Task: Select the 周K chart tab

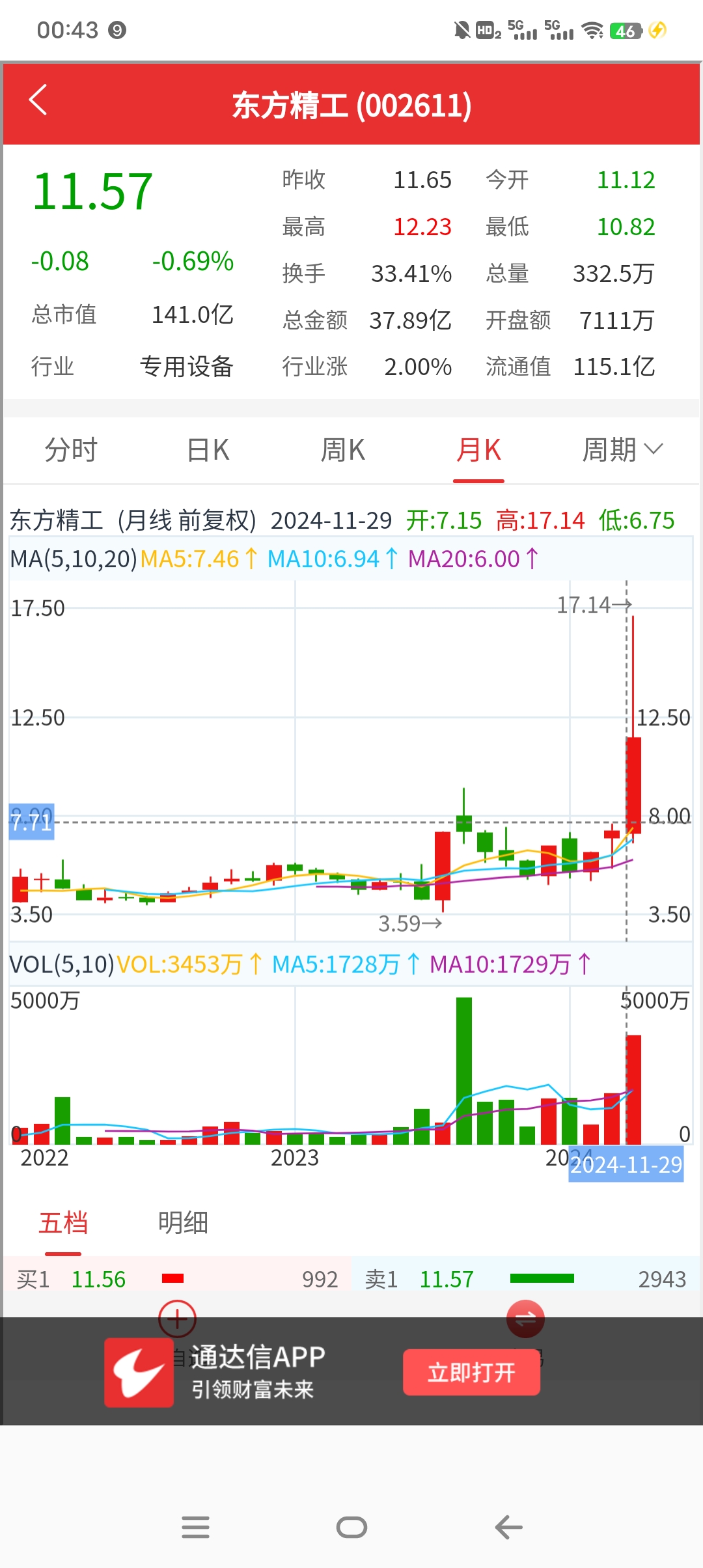Action: pos(343,450)
